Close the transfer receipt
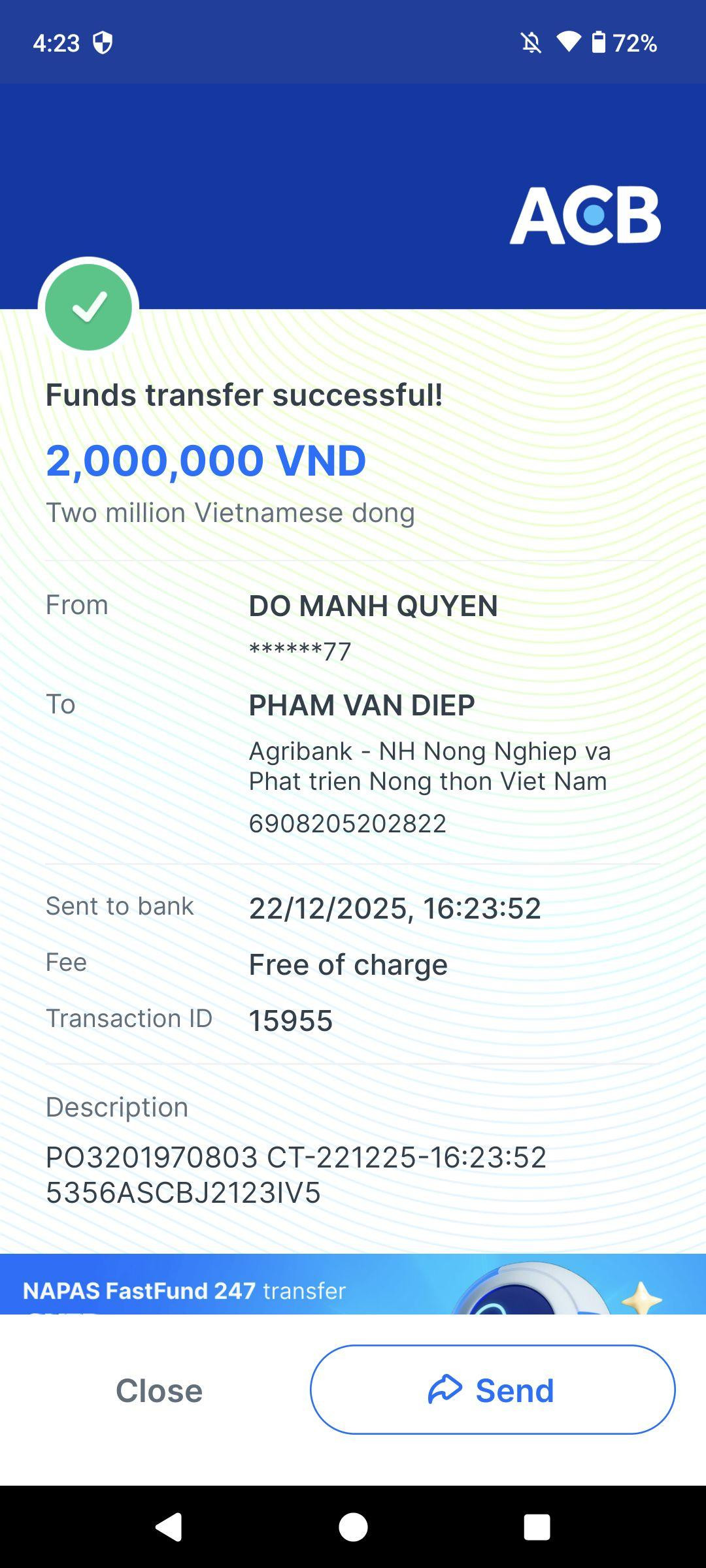This screenshot has height=1568, width=706. click(x=159, y=1390)
